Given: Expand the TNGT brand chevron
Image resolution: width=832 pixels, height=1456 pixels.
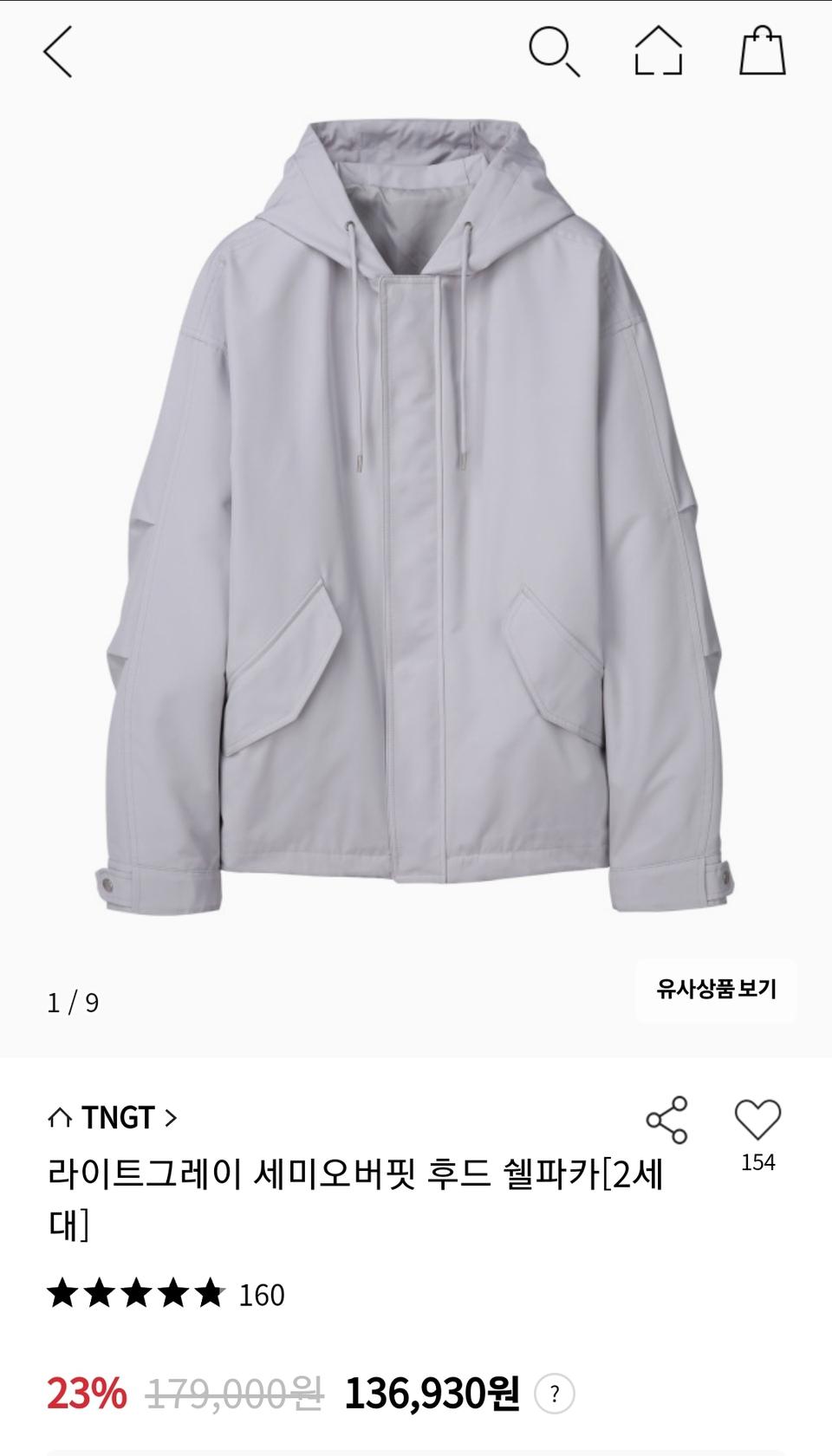Looking at the screenshot, I should click(x=171, y=1116).
